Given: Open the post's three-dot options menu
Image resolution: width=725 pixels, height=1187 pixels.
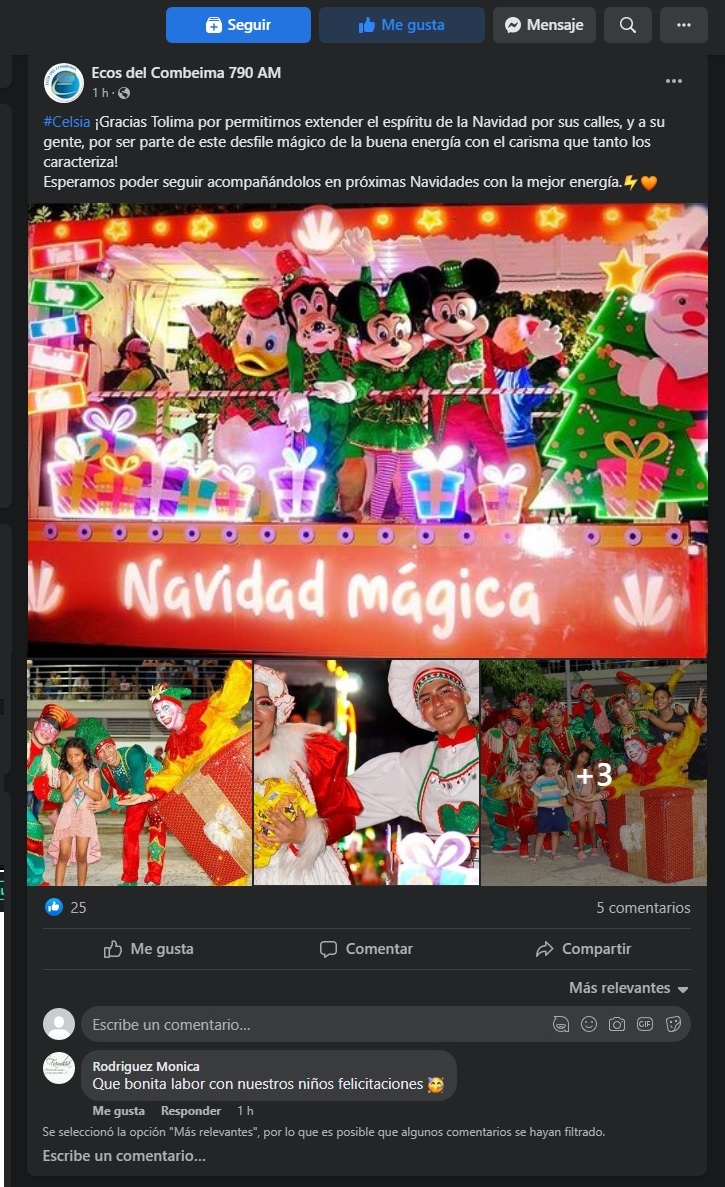Looking at the screenshot, I should click(x=674, y=81).
